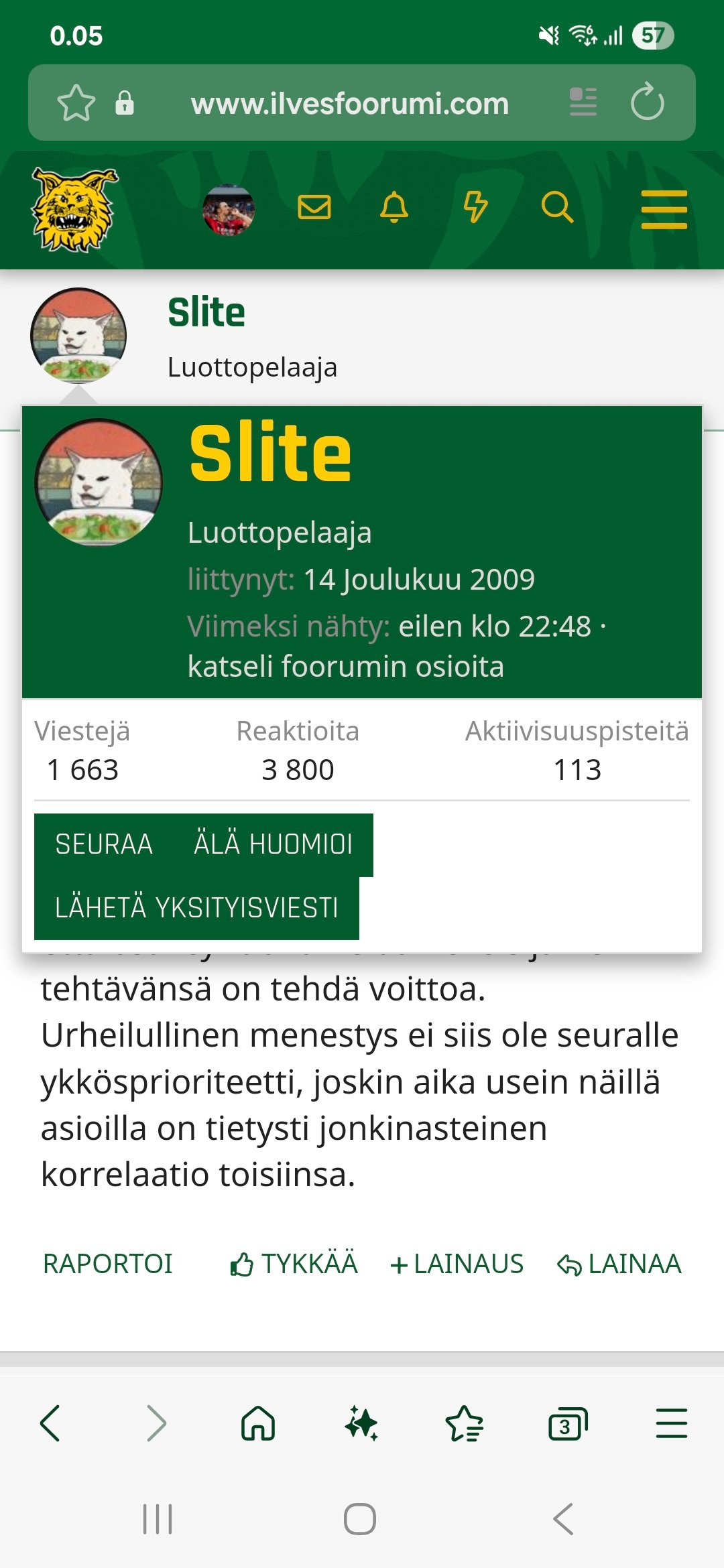Open the browser tabs switcher
724x1568 pixels.
coord(567,1423)
